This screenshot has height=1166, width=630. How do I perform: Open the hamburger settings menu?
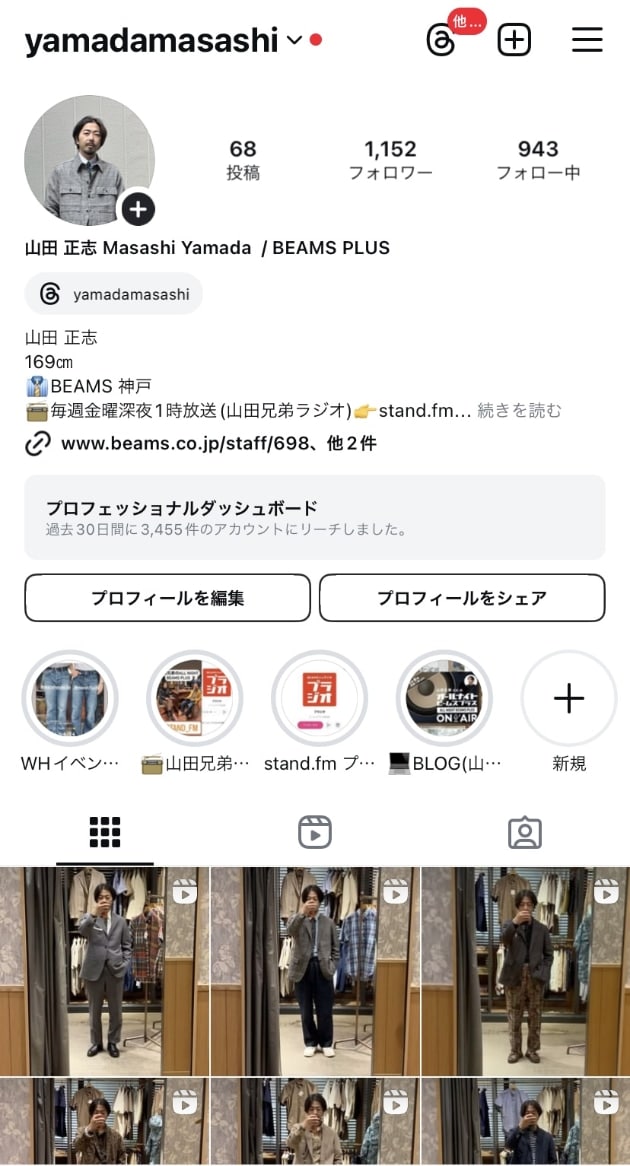click(x=587, y=40)
